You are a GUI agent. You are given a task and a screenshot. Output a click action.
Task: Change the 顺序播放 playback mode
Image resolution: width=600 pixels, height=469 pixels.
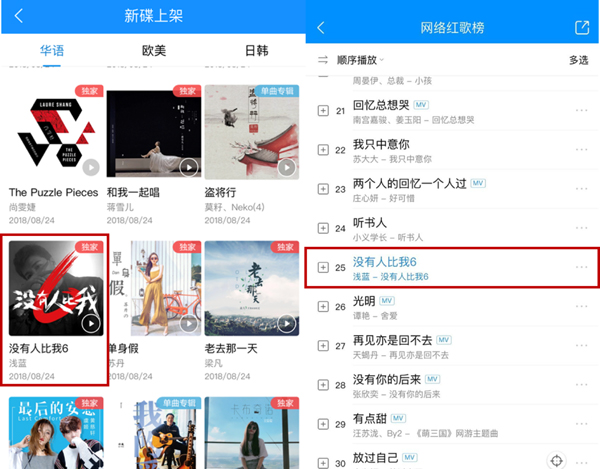tap(355, 60)
